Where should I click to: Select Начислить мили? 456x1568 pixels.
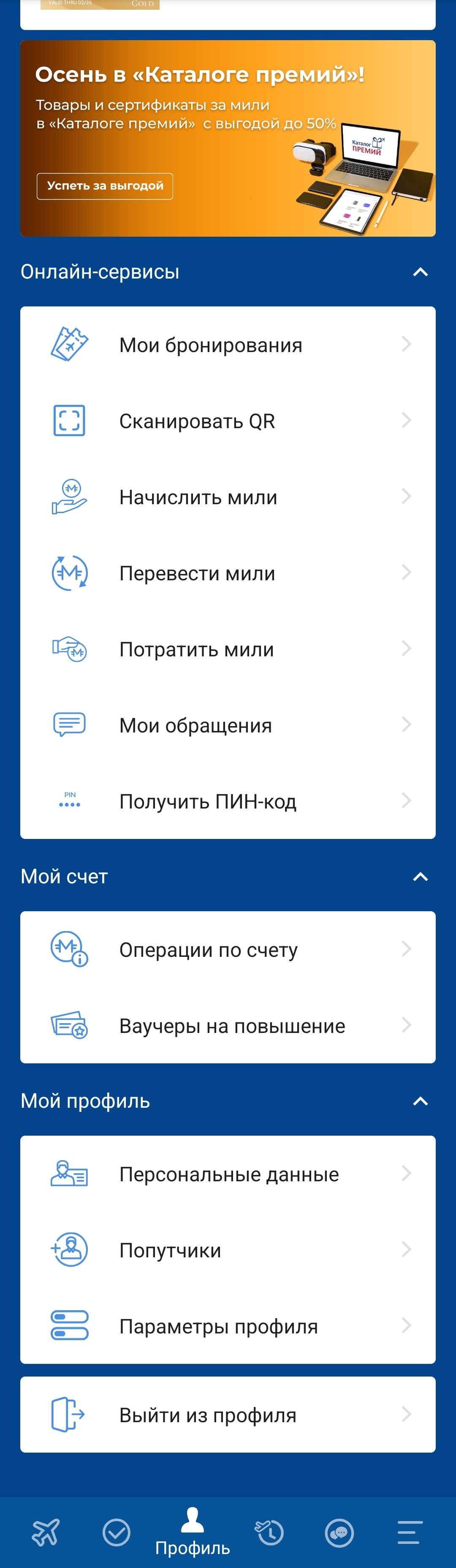tap(228, 497)
